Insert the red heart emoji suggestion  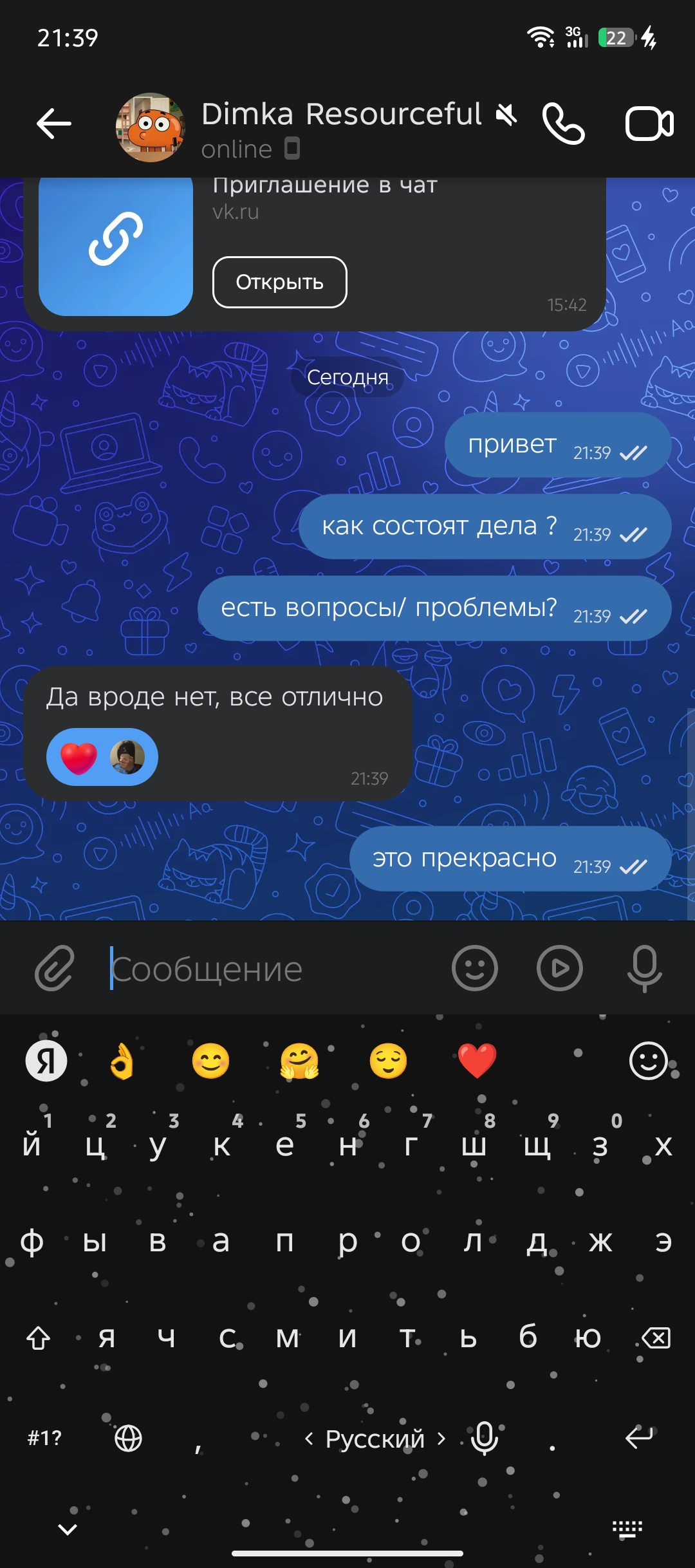coord(477,1061)
